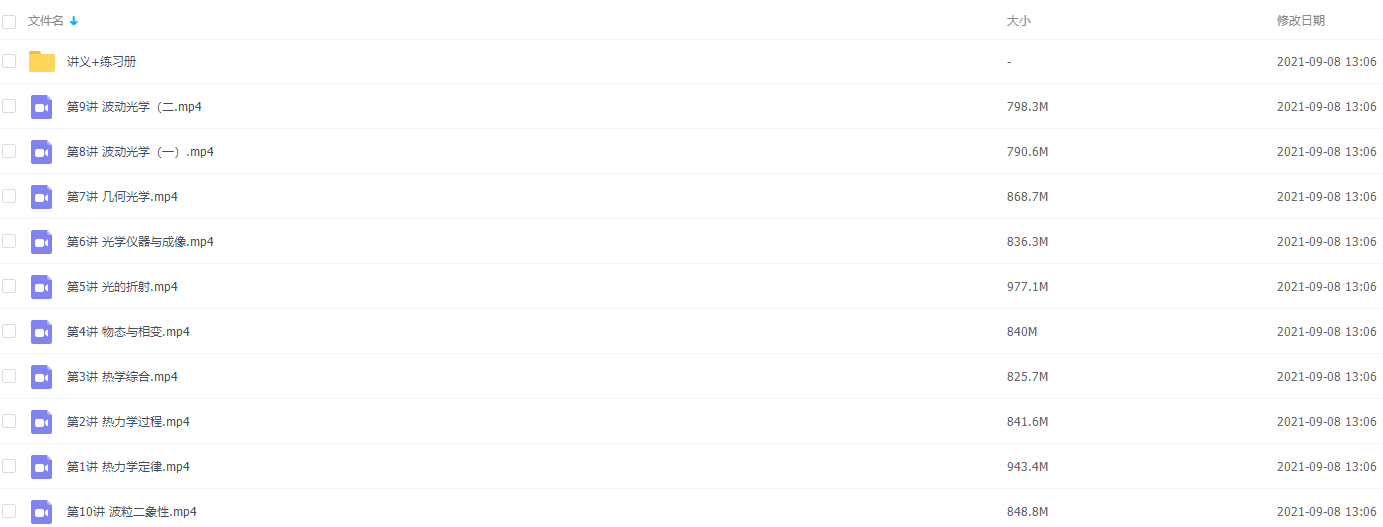The image size is (1383, 527).
Task: Open 第6讲 光学仪器与成像.mp4
Action: pyautogui.click(x=140, y=242)
